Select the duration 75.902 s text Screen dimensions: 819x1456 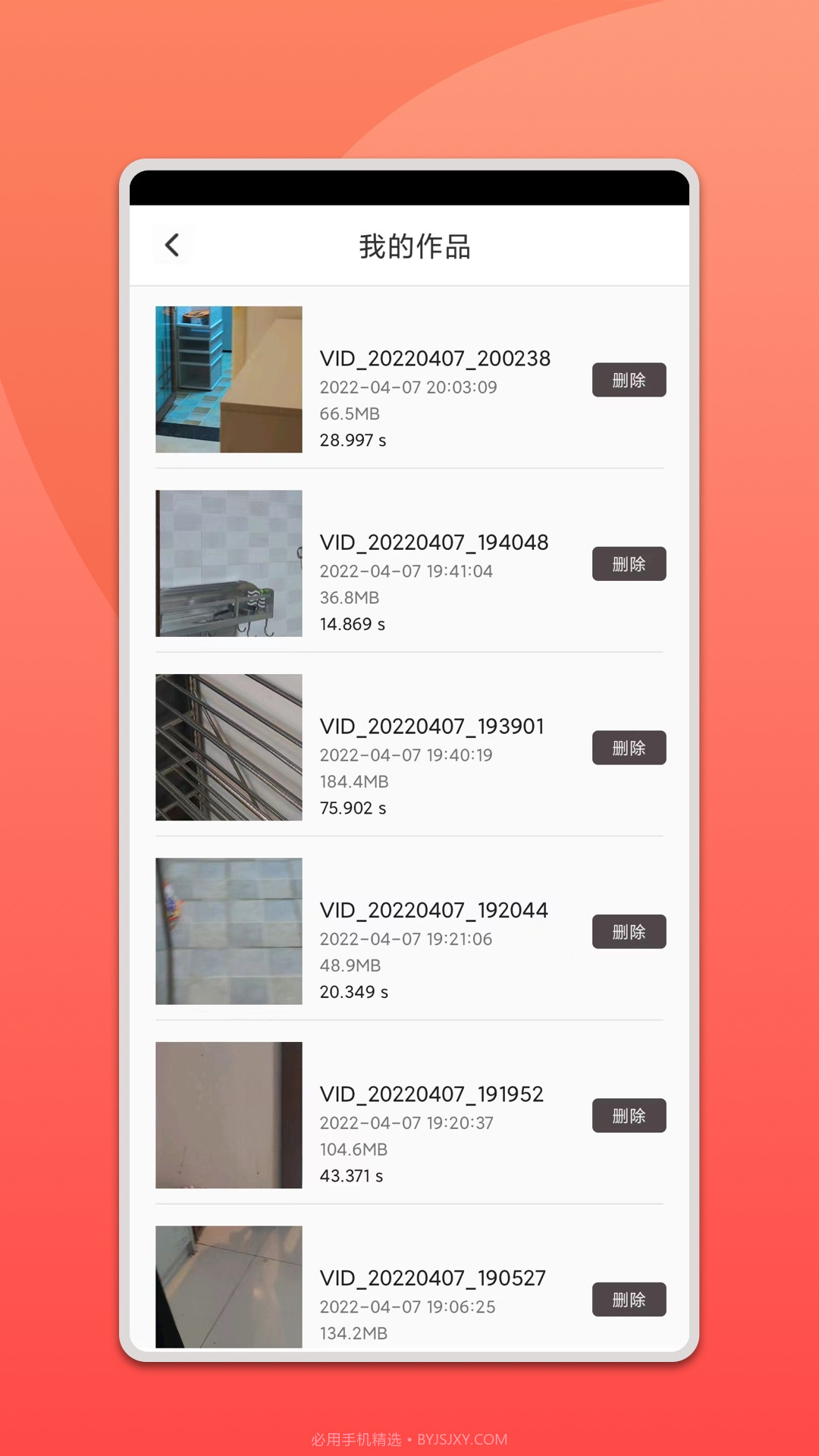tap(353, 807)
